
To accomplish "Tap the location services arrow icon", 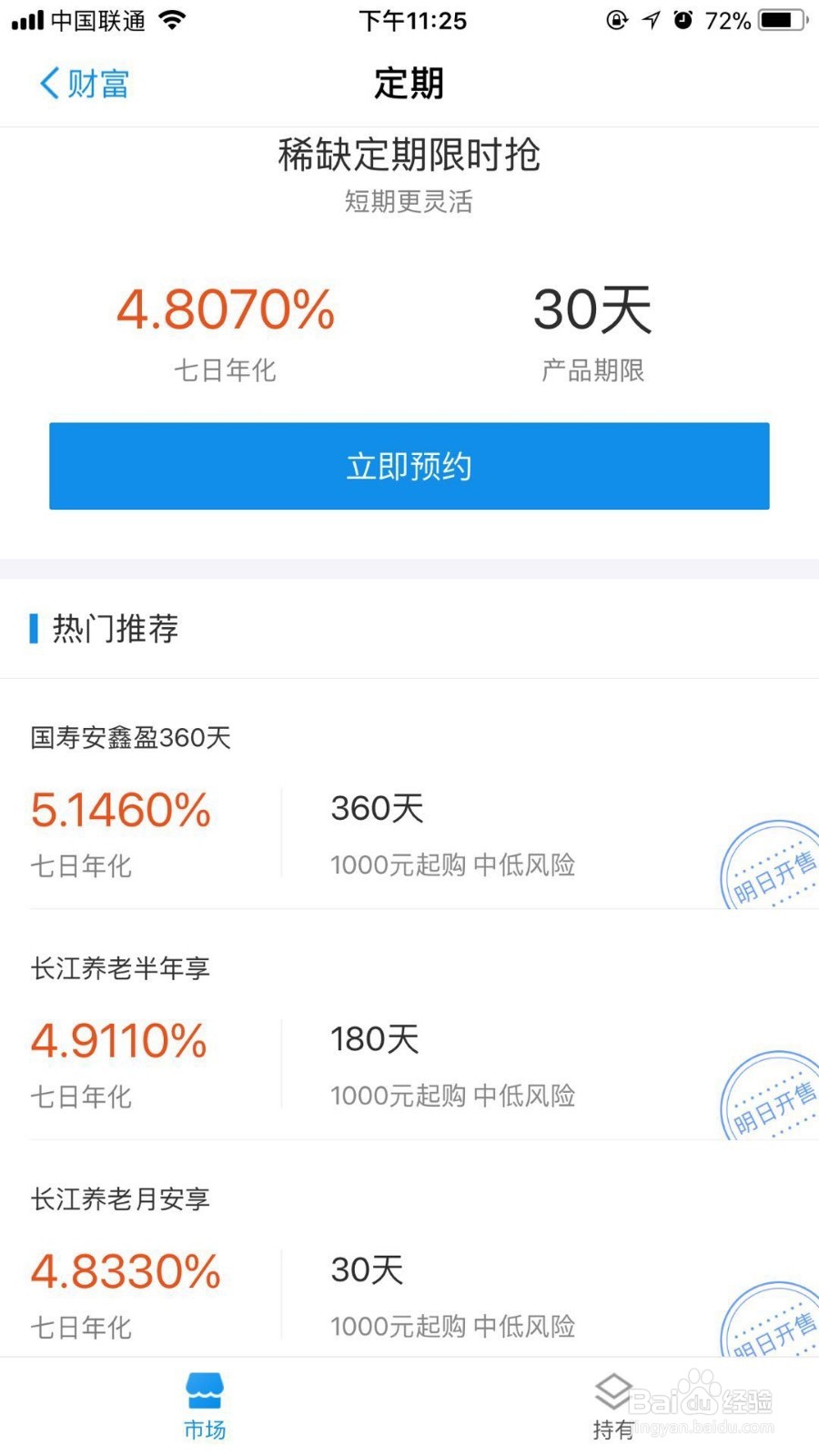I will 650,20.
